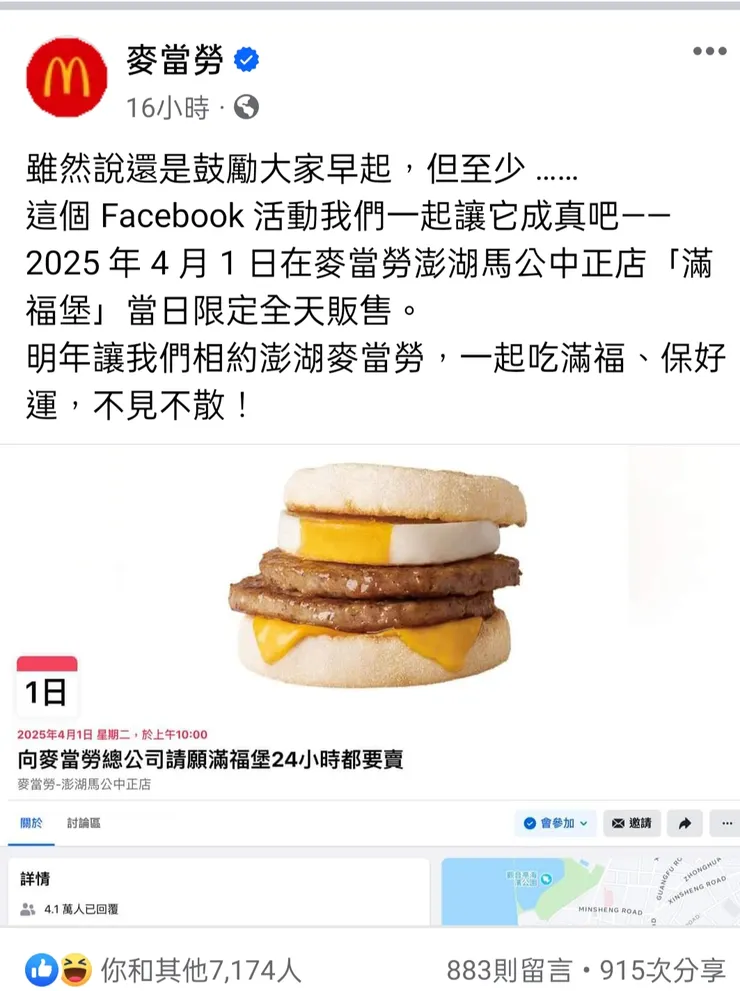The image size is (740, 991).
Task: Click the people icon beside 4.1 萬人已回覆
Action: 28,908
